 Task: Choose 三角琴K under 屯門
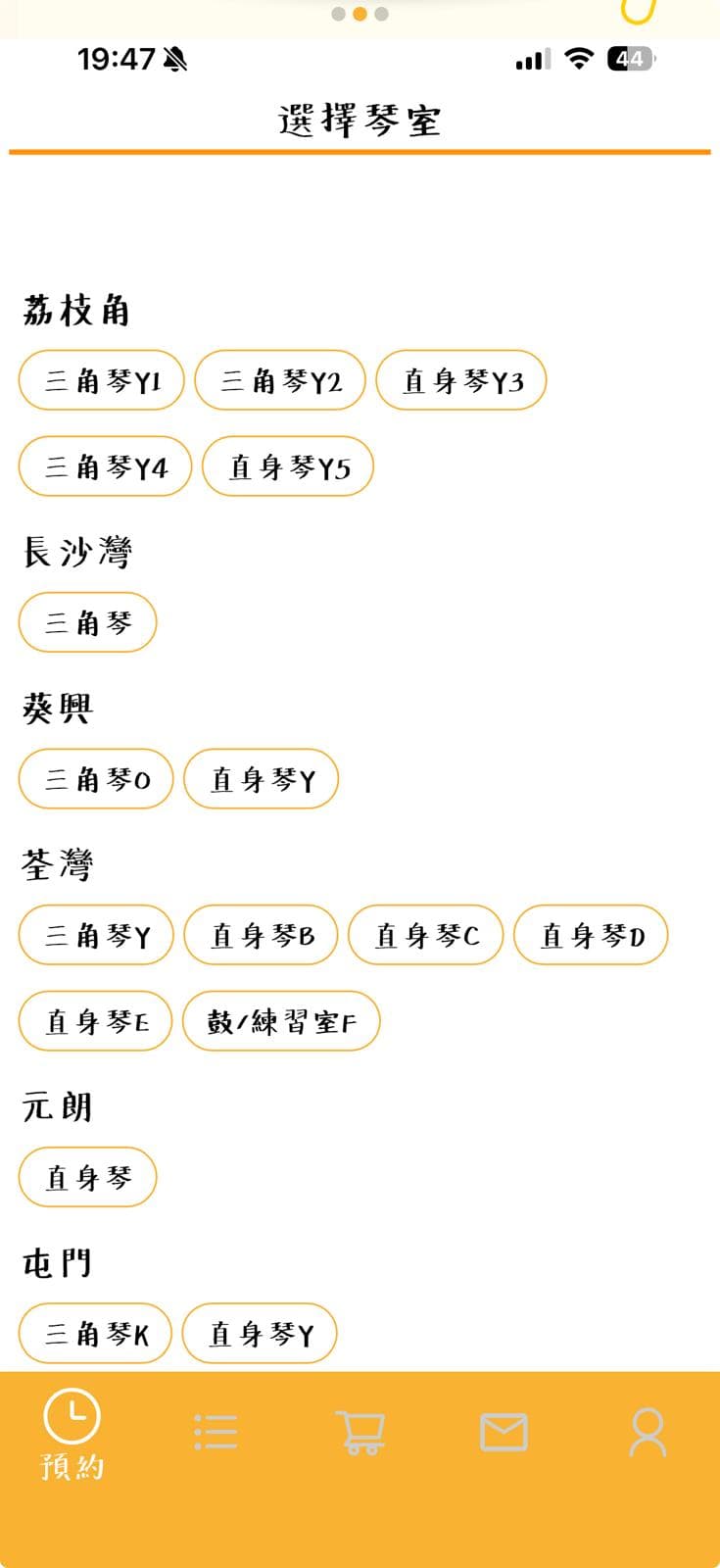point(94,1334)
